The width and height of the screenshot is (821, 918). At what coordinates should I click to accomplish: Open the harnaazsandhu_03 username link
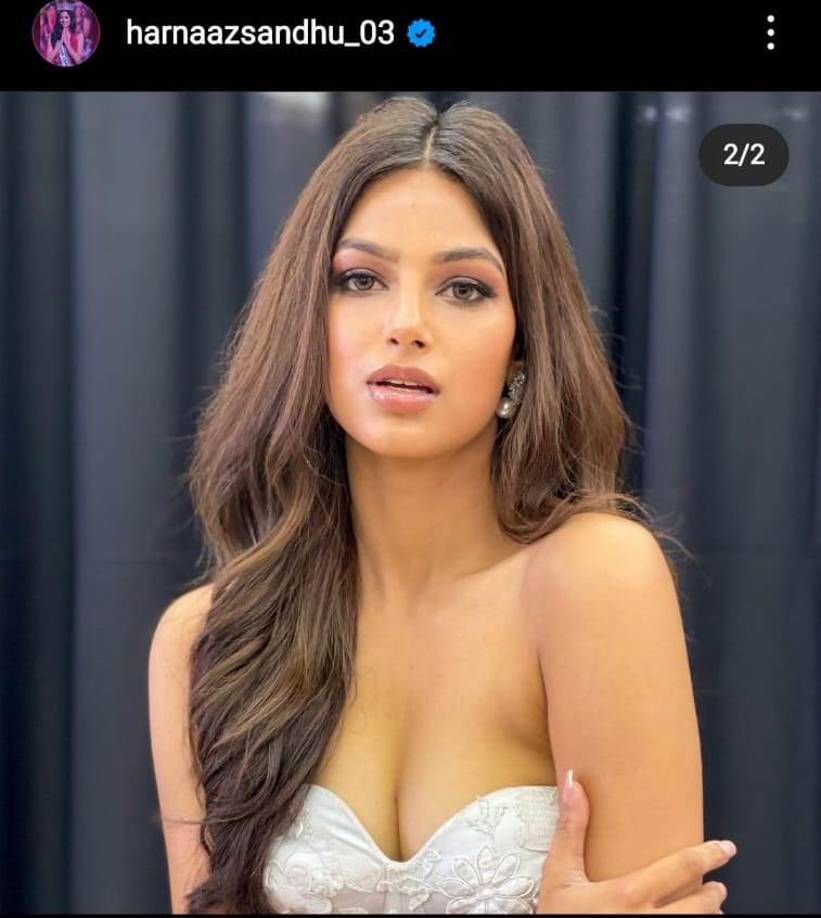[x=259, y=33]
